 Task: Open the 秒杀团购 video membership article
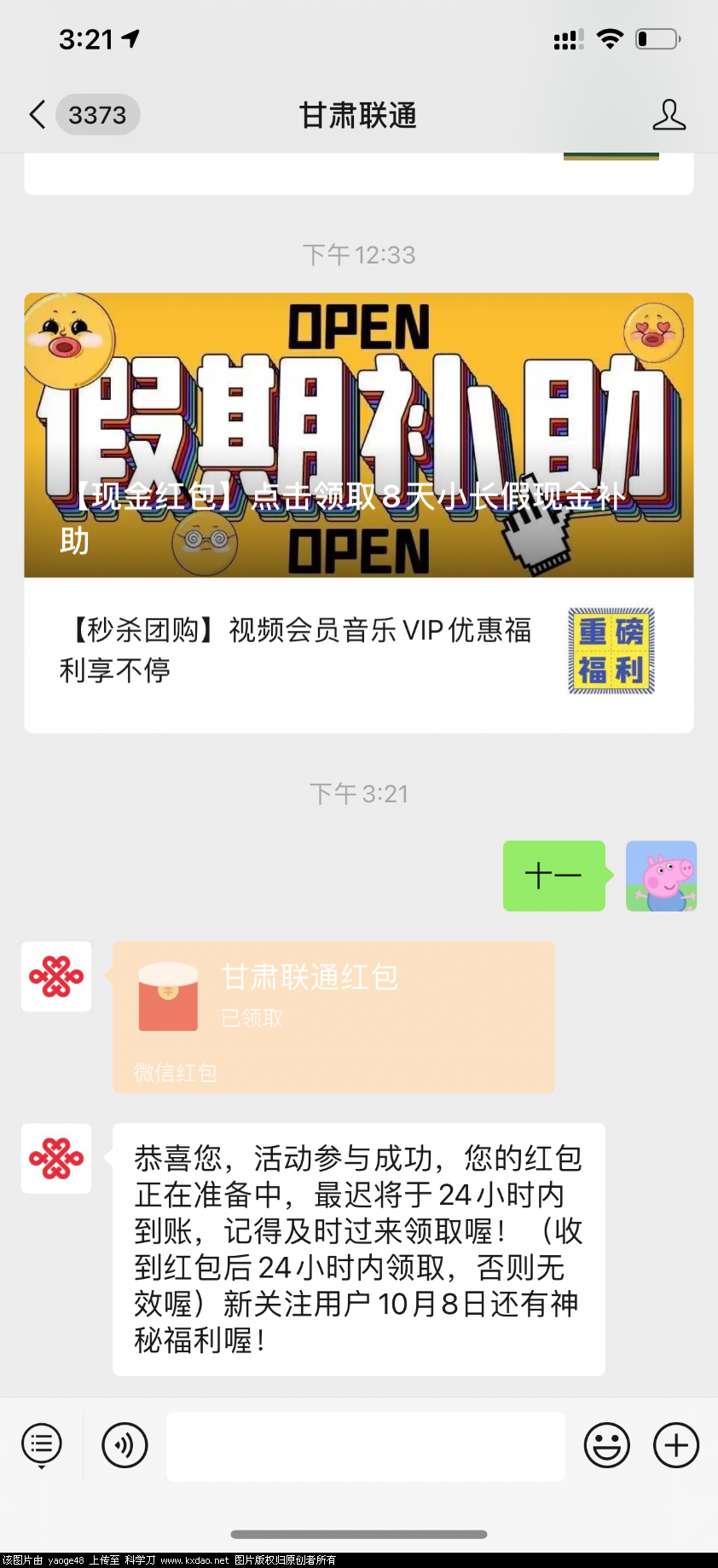[358, 651]
